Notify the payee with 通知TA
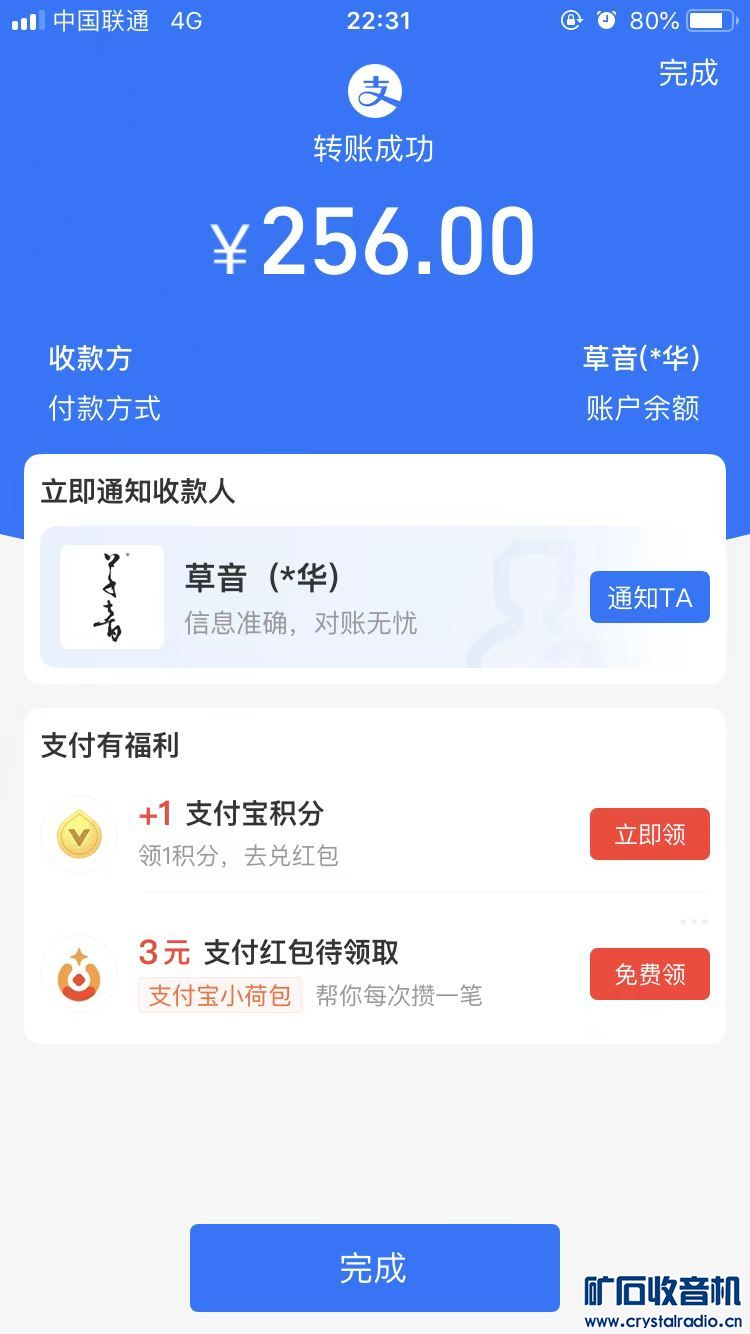The width and height of the screenshot is (750, 1334). click(649, 597)
